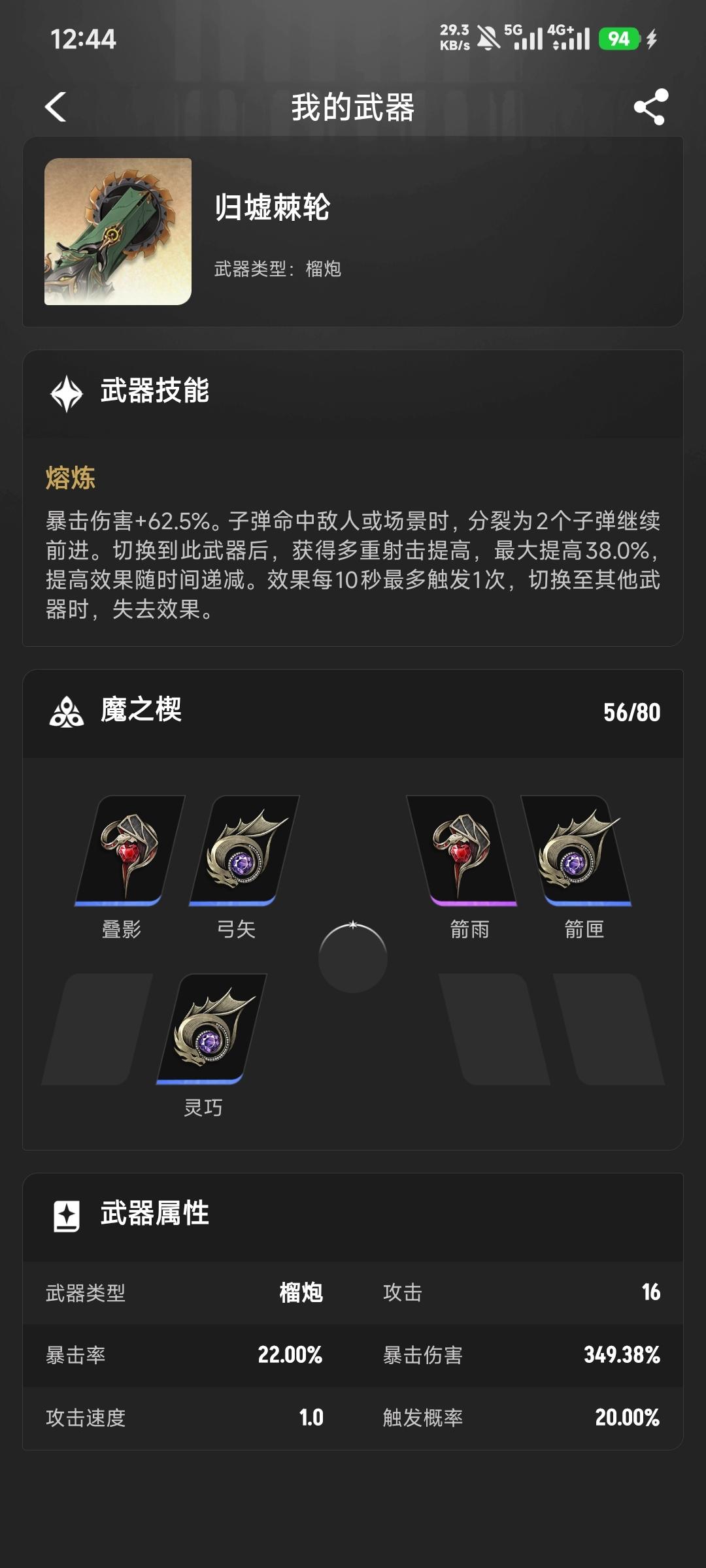
Task: Select the 弓矢 wedge
Action: 244,850
